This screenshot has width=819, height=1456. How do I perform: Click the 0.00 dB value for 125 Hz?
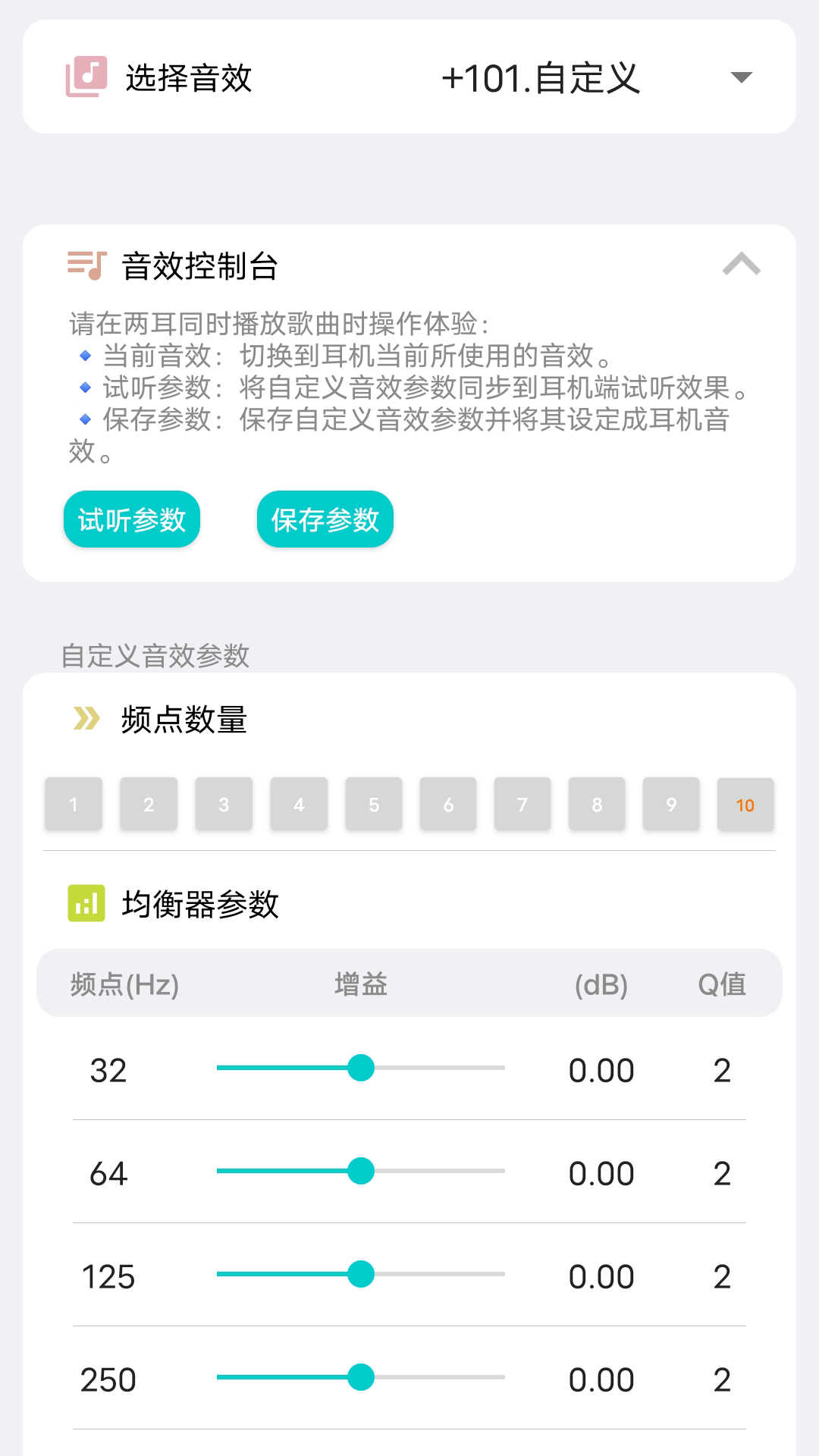(x=601, y=1276)
